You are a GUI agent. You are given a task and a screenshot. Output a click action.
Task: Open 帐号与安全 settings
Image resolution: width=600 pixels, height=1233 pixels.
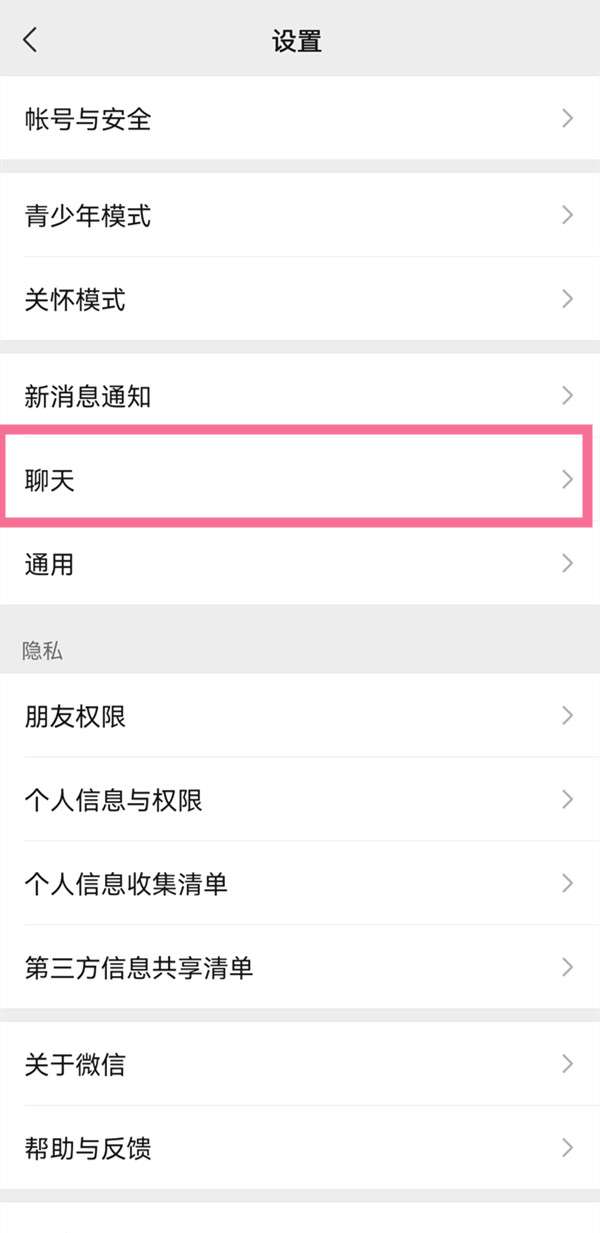point(300,120)
